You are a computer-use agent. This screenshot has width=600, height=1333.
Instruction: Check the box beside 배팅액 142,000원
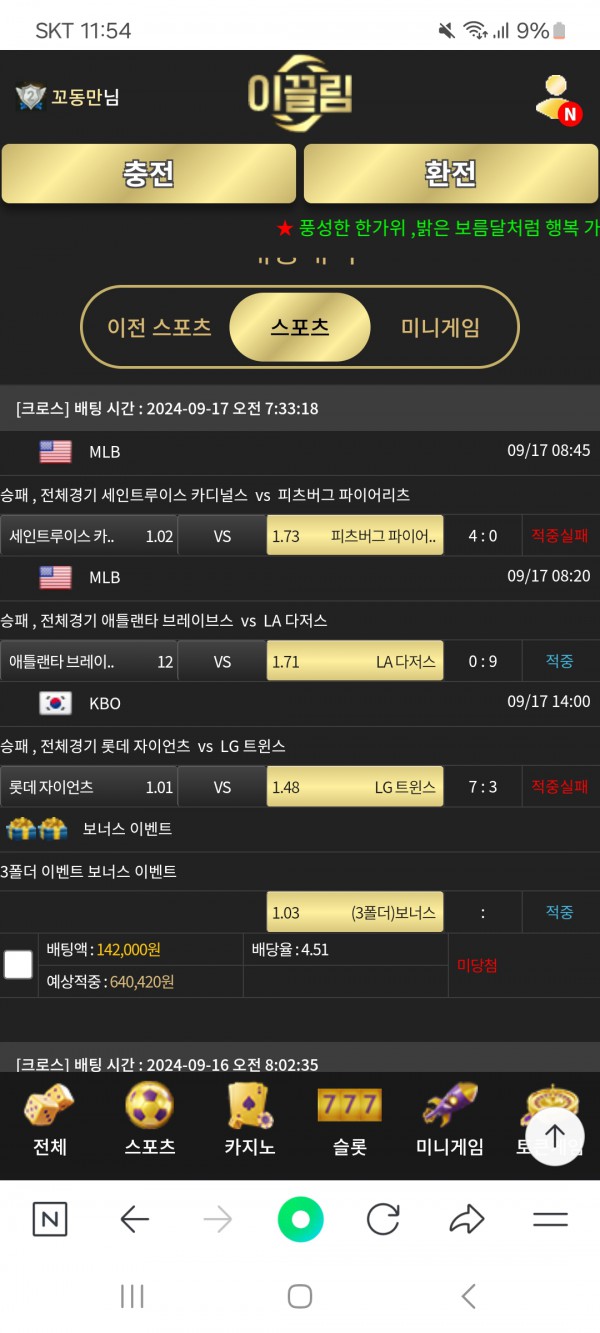(18, 965)
